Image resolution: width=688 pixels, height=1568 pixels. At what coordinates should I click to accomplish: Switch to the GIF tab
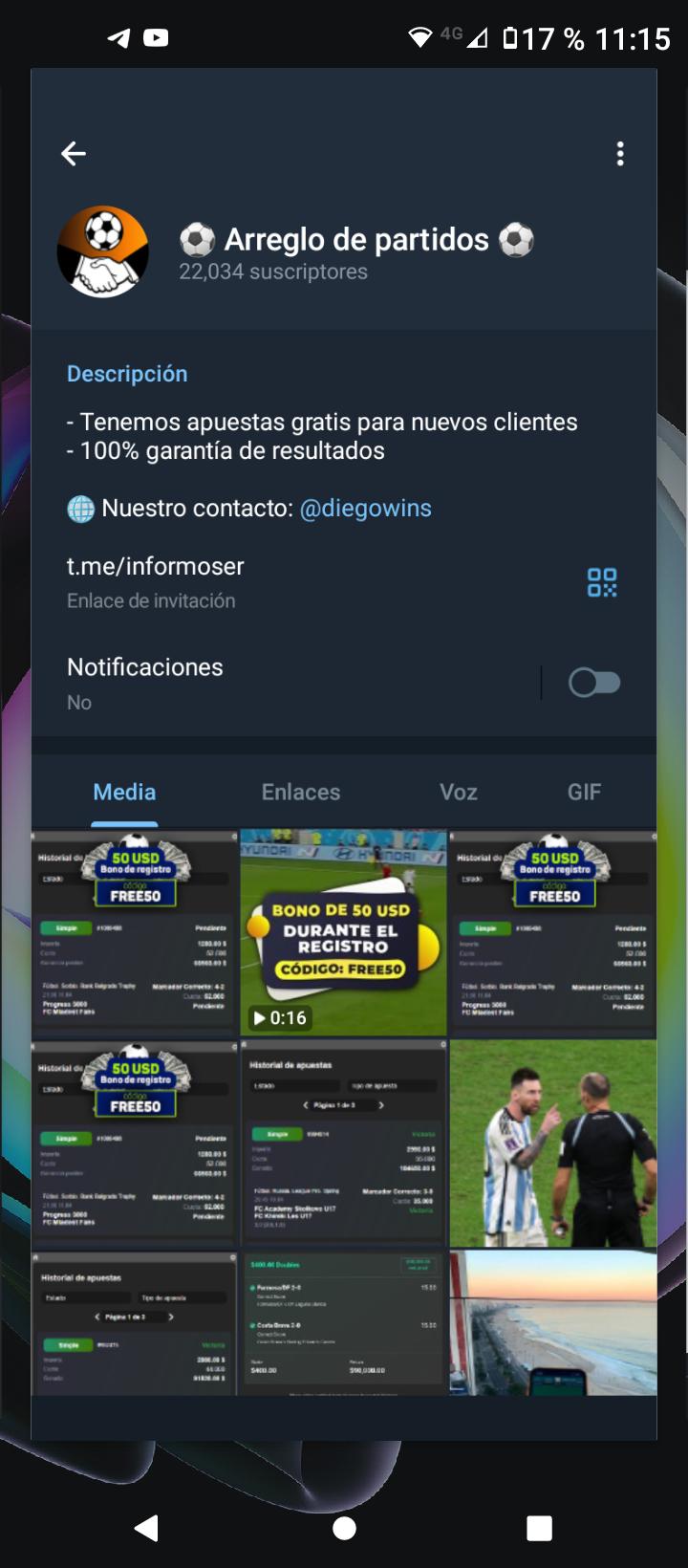point(584,793)
